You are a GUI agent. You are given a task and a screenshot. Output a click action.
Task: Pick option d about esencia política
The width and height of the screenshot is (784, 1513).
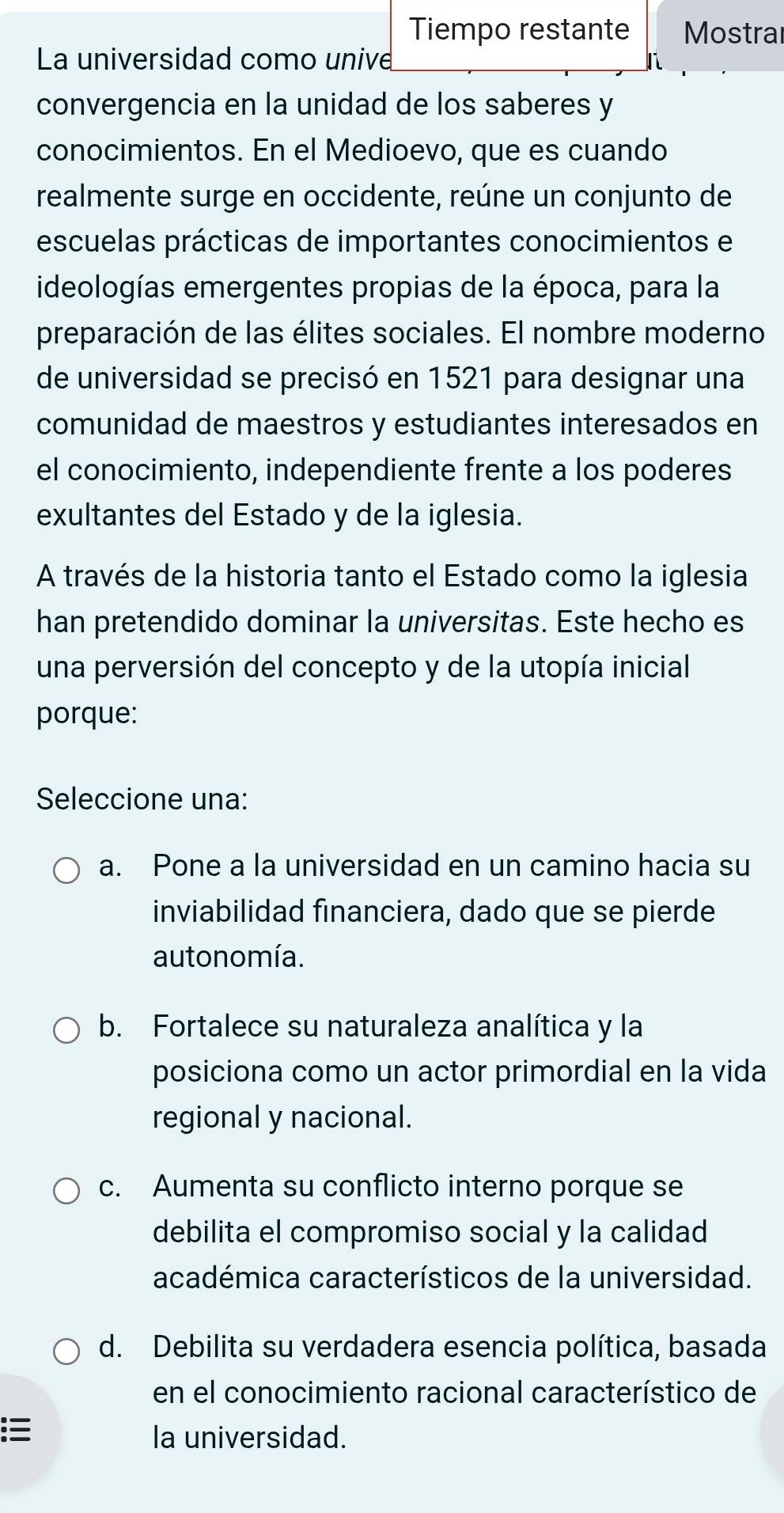click(66, 1352)
